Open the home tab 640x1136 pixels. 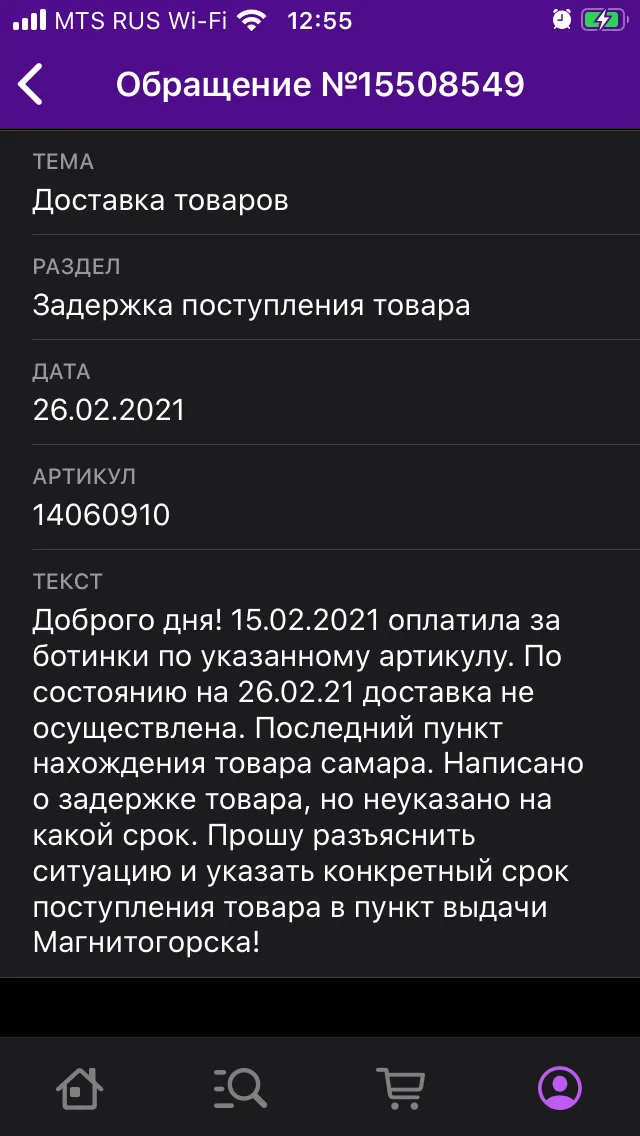coord(80,1087)
